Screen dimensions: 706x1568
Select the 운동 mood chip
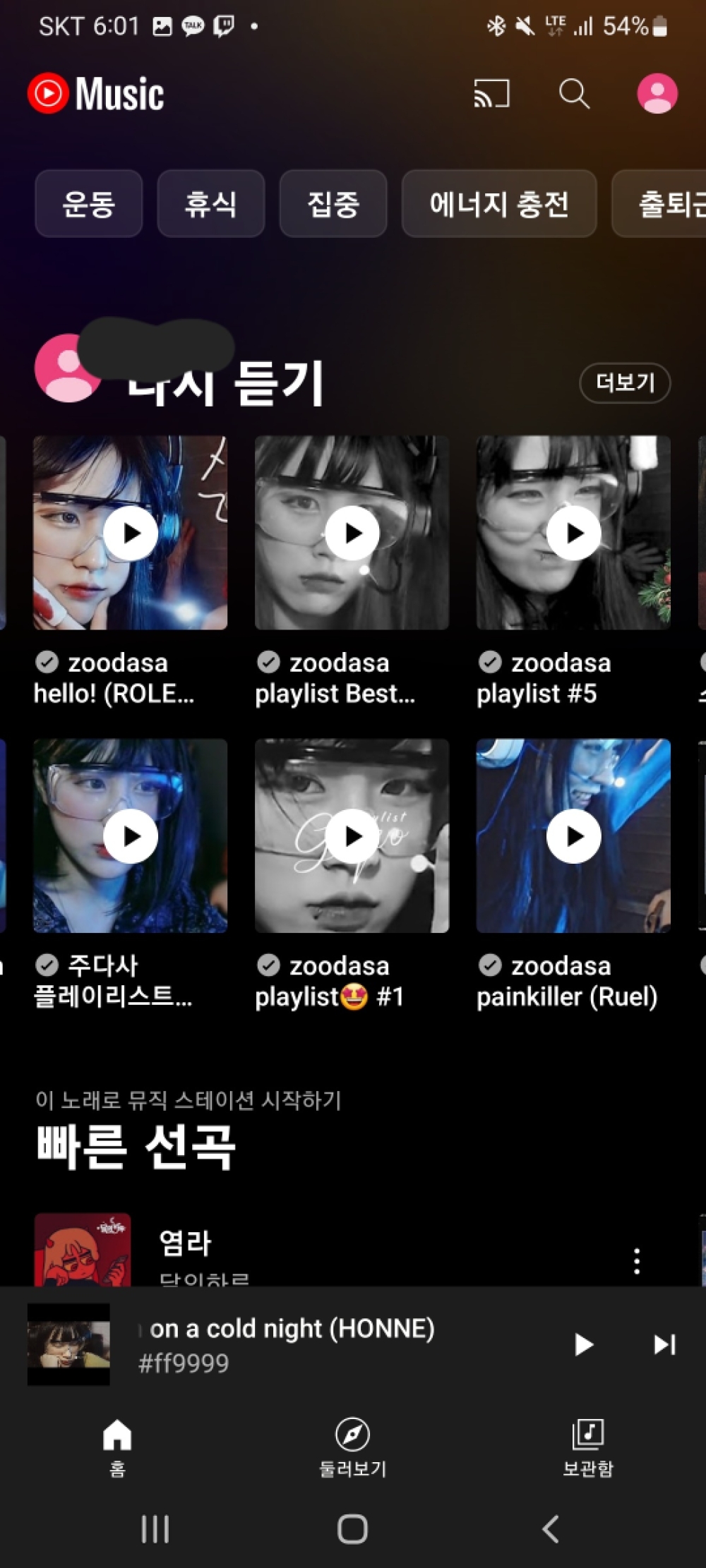(89, 204)
